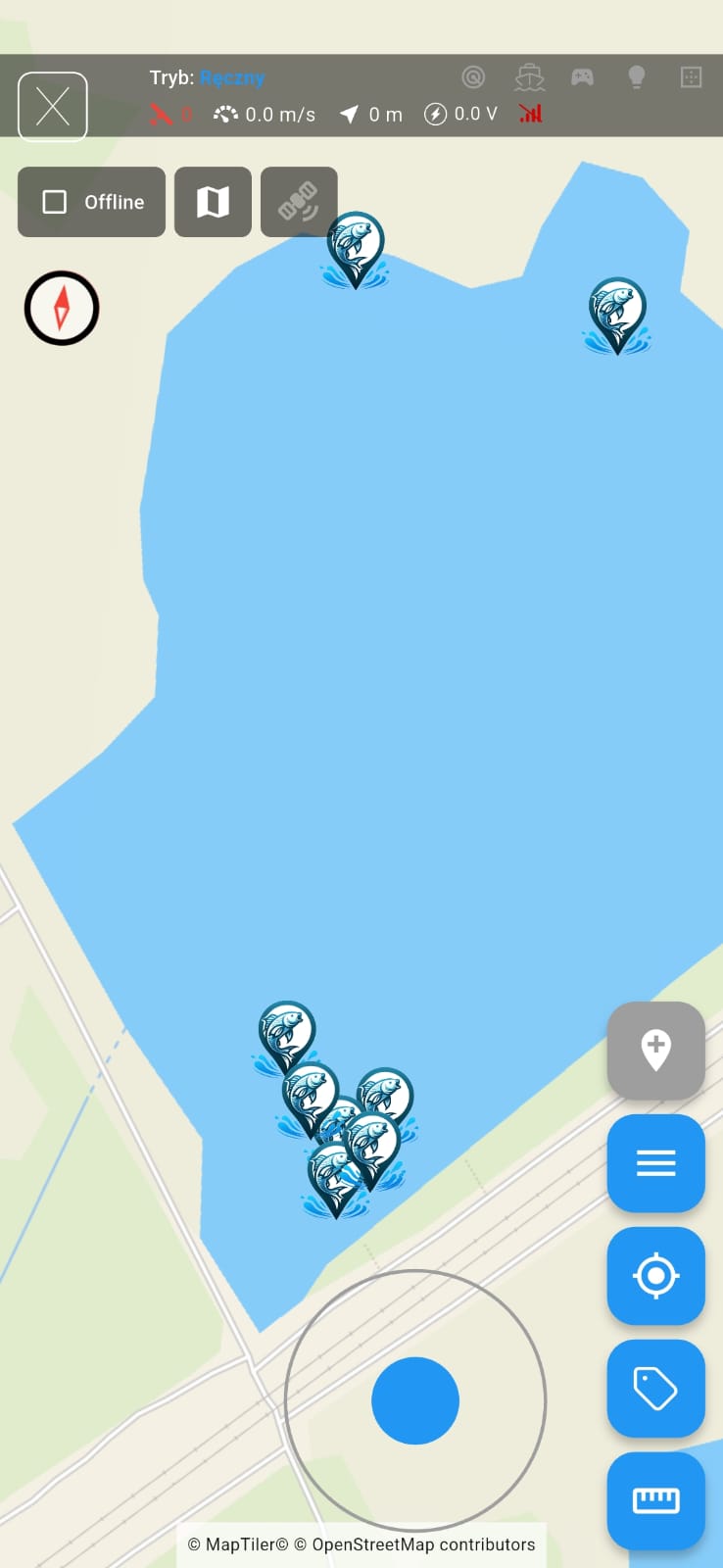
Task: Add a new location marker
Action: coord(655,1050)
